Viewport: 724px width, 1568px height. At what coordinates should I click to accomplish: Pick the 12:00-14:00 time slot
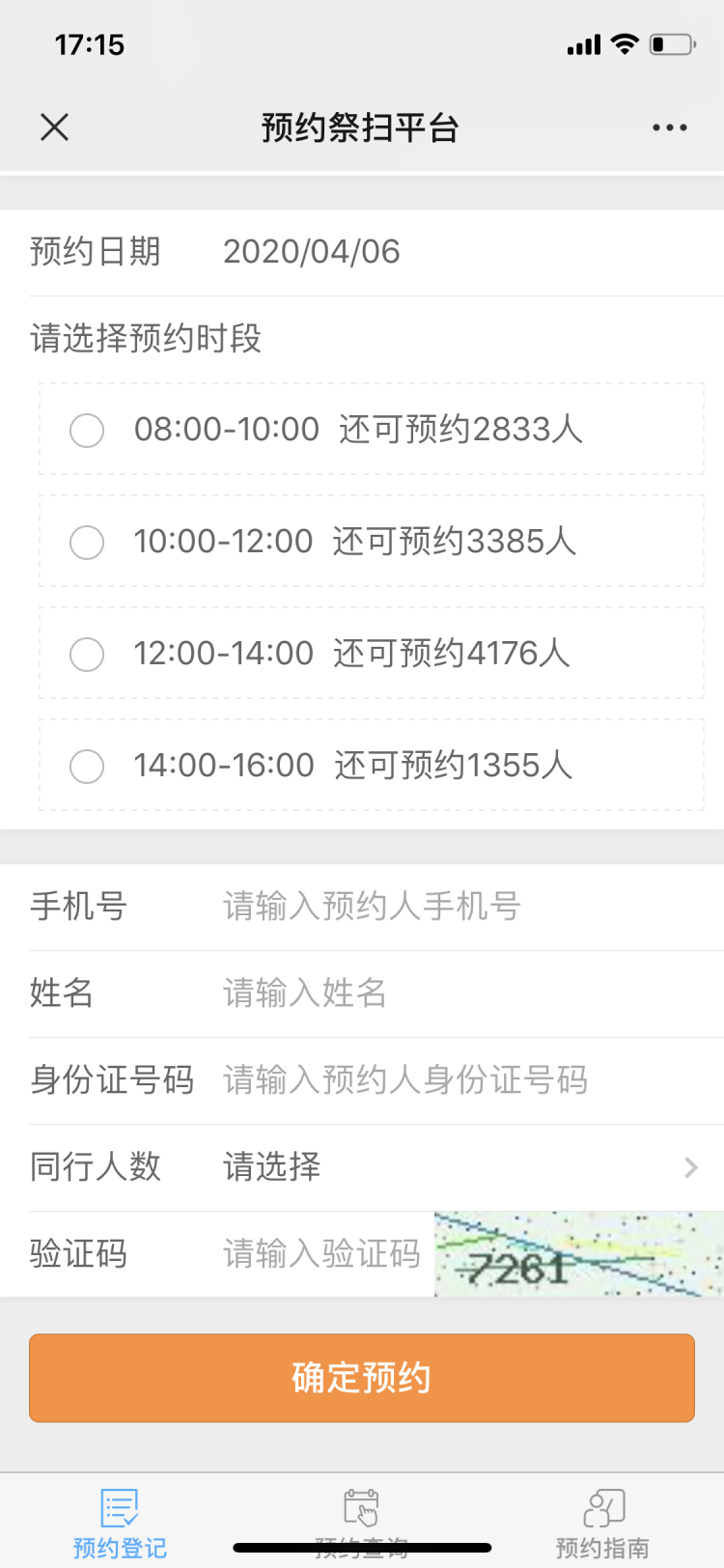coord(87,654)
